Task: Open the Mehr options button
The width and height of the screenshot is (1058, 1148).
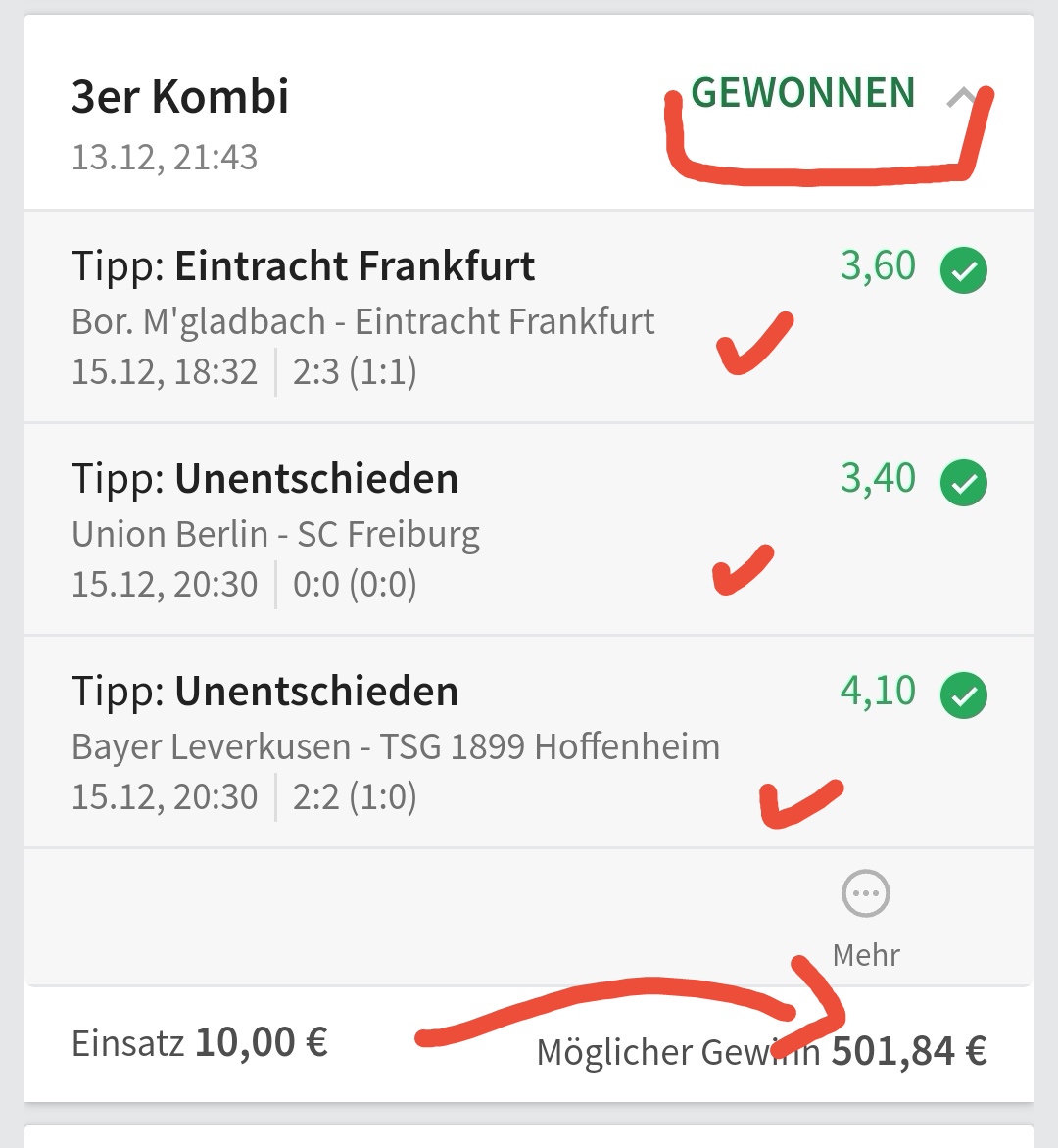Action: click(x=866, y=894)
